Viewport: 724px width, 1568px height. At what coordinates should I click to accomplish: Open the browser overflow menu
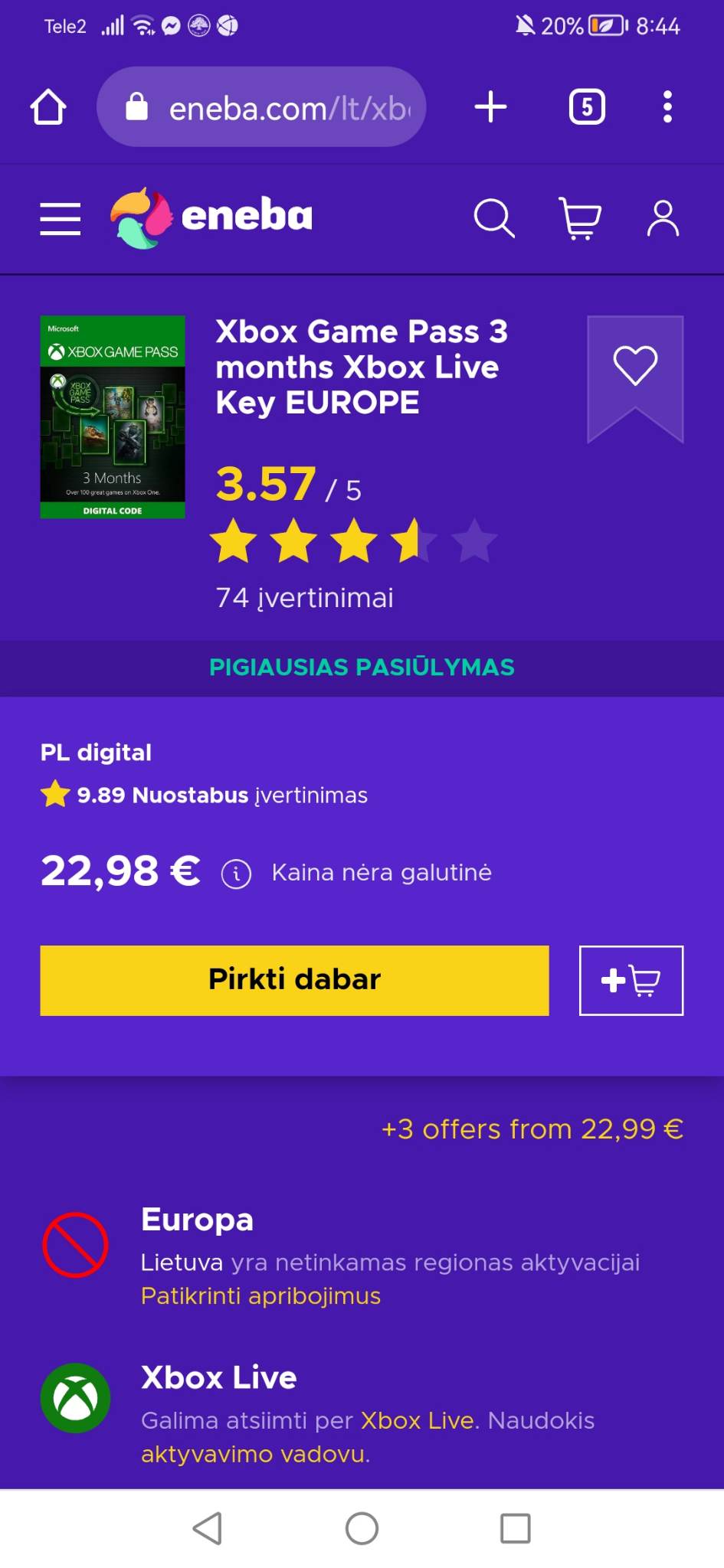[x=667, y=107]
